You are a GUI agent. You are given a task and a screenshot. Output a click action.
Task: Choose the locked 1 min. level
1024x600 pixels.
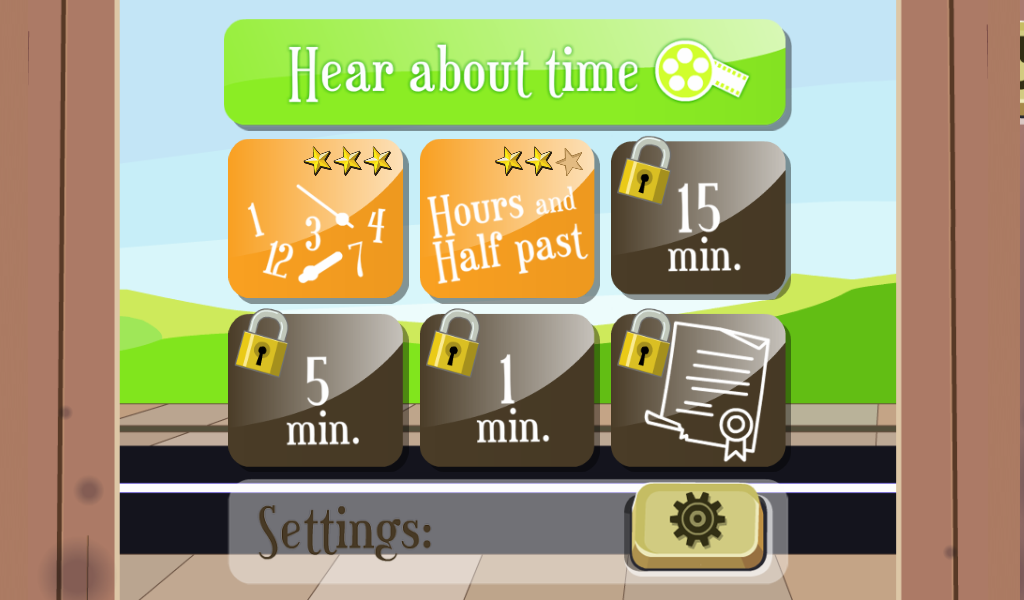507,392
